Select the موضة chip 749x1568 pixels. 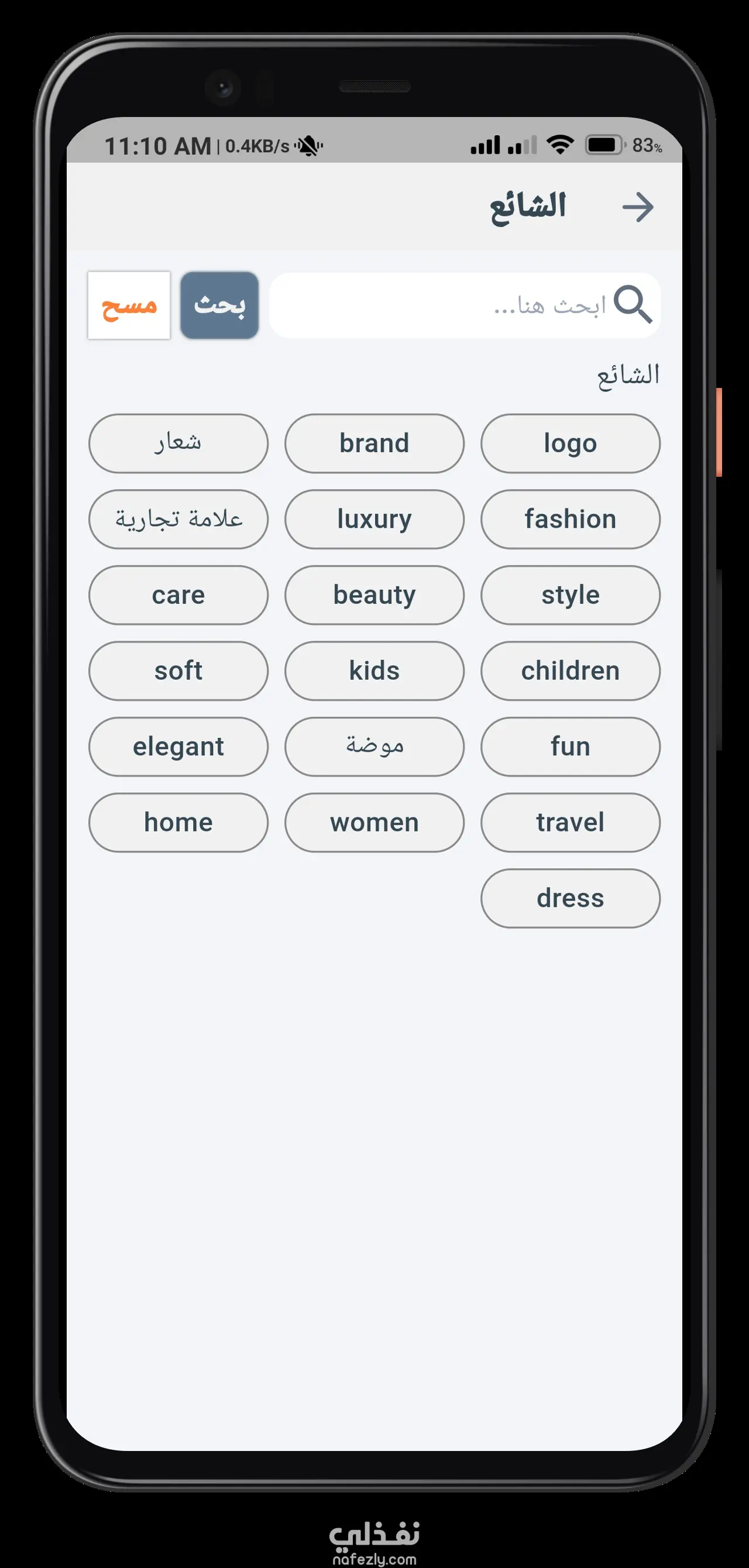click(374, 746)
